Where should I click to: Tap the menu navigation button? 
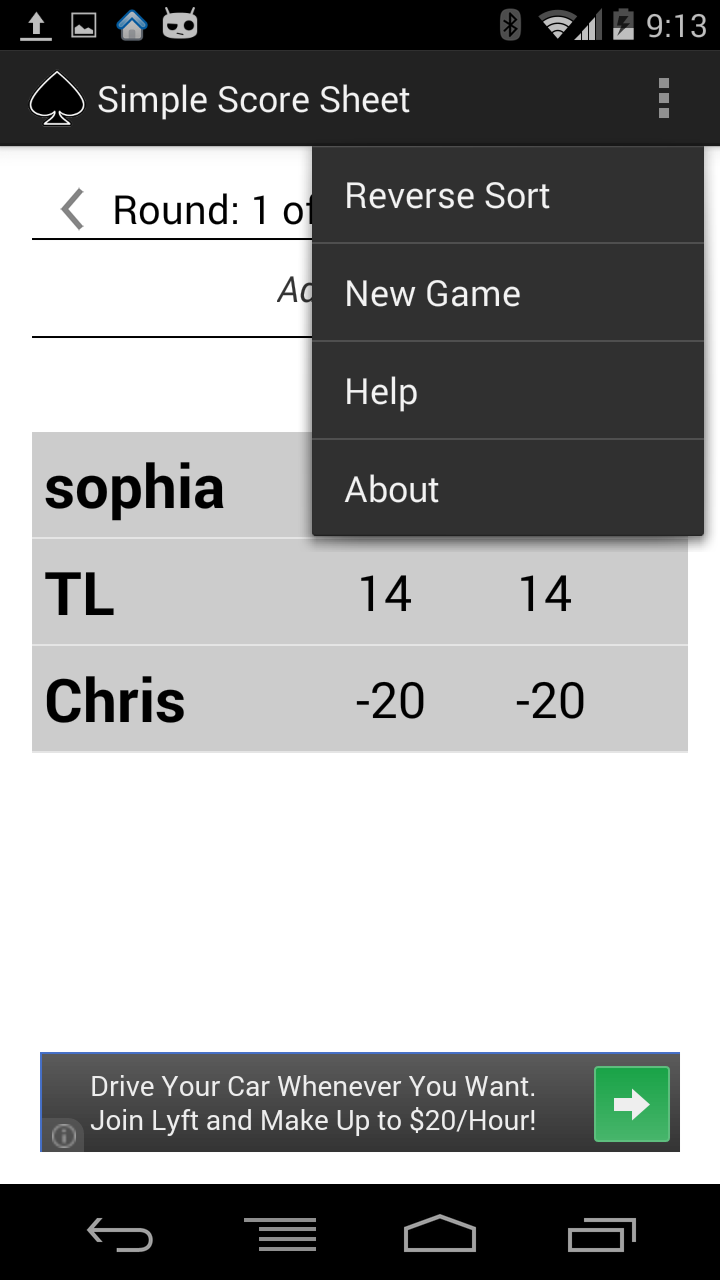(280, 1232)
